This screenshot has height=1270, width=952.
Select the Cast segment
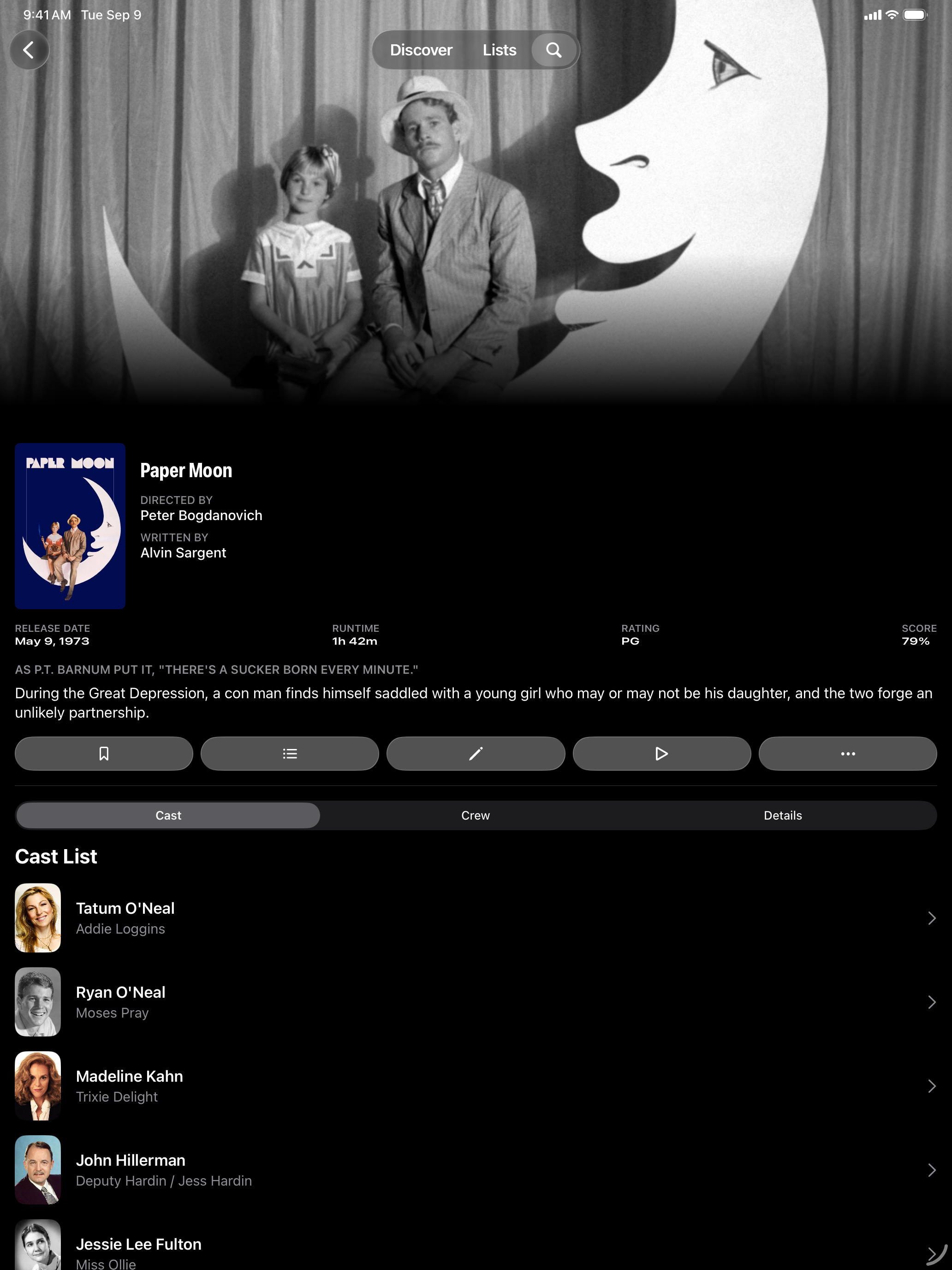point(168,815)
